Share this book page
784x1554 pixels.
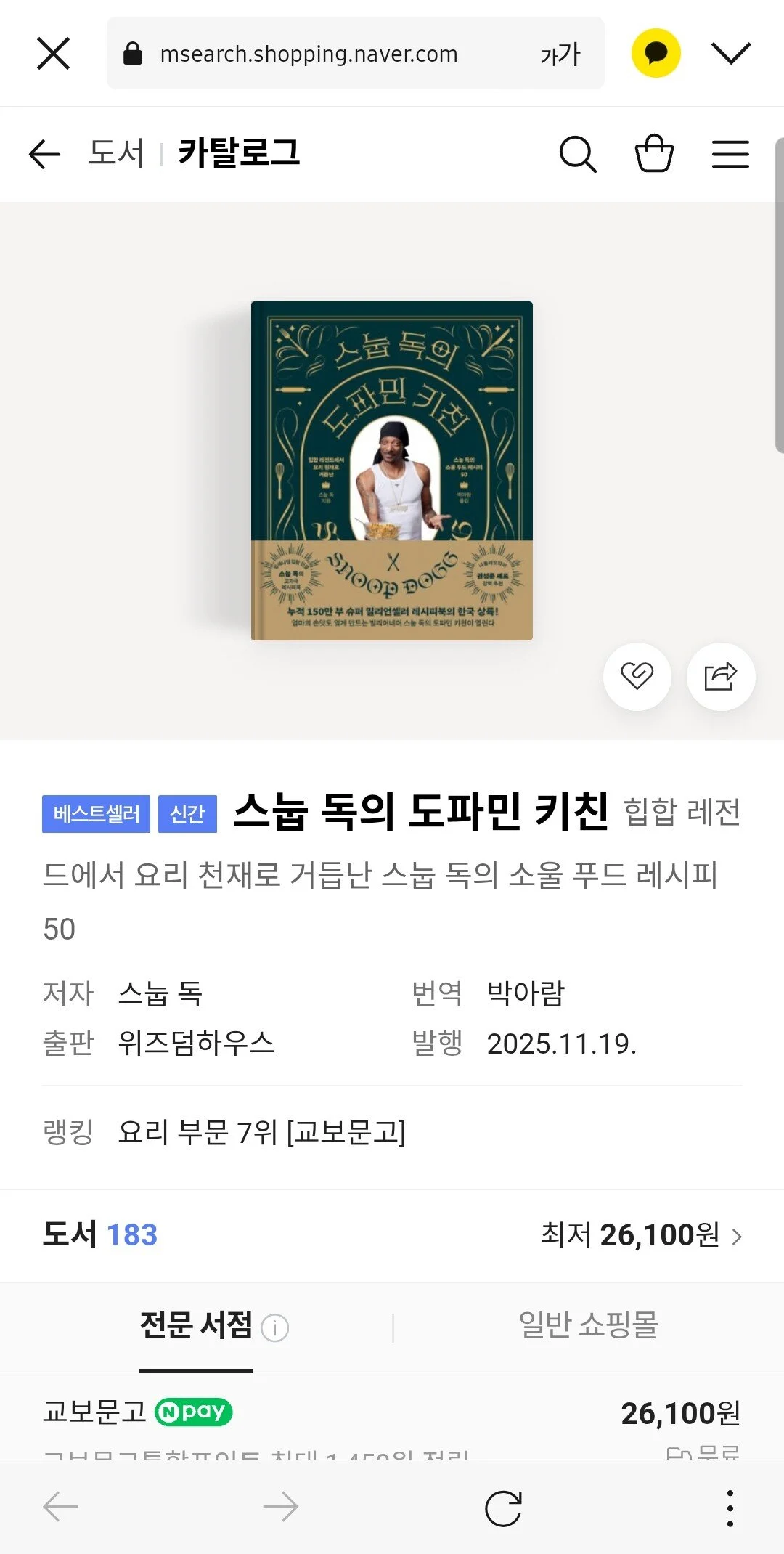720,676
